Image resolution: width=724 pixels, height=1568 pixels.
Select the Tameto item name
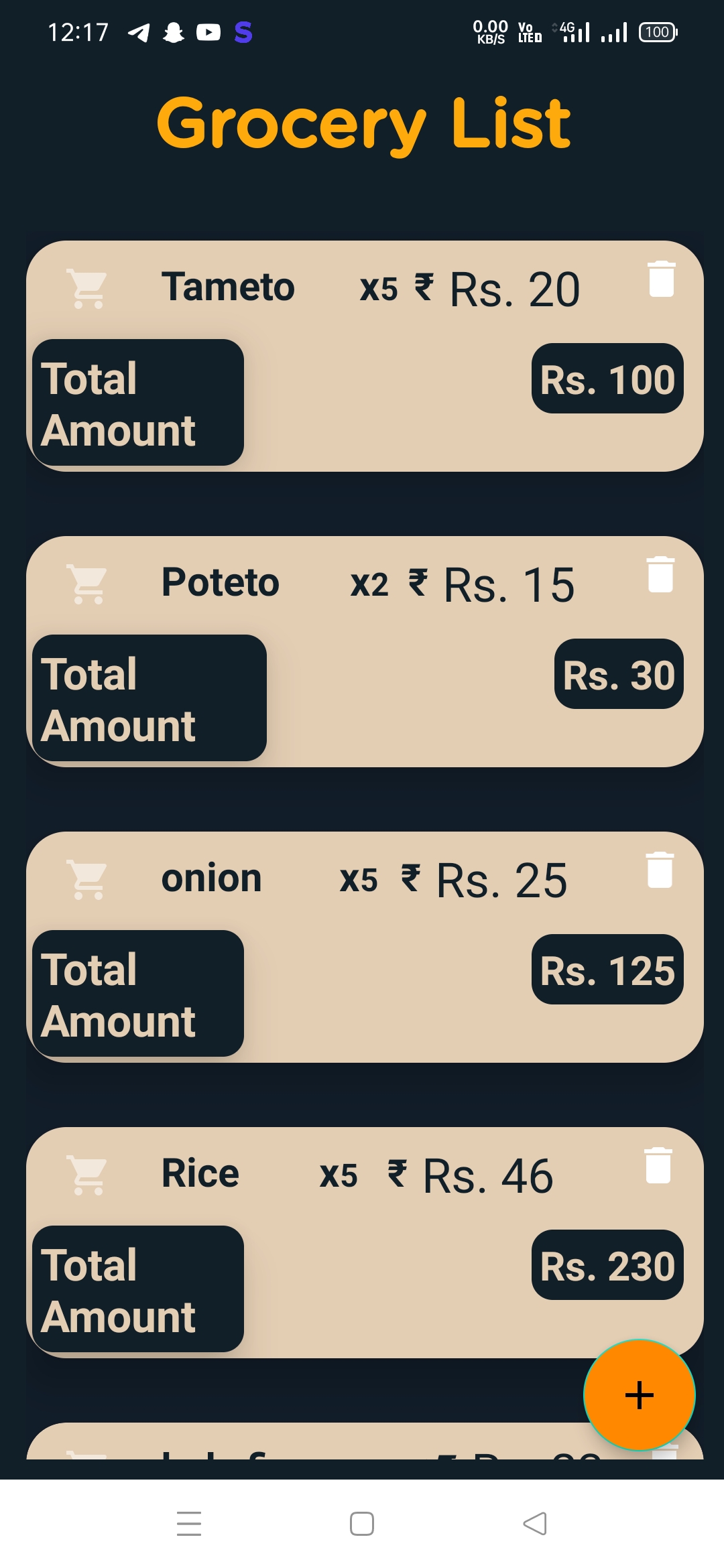click(x=228, y=286)
